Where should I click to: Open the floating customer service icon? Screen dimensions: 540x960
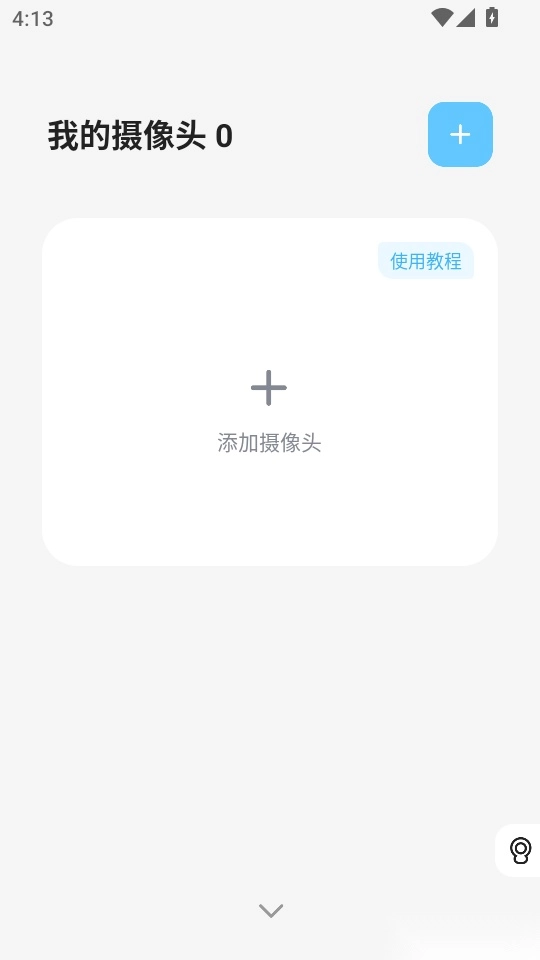[x=520, y=850]
